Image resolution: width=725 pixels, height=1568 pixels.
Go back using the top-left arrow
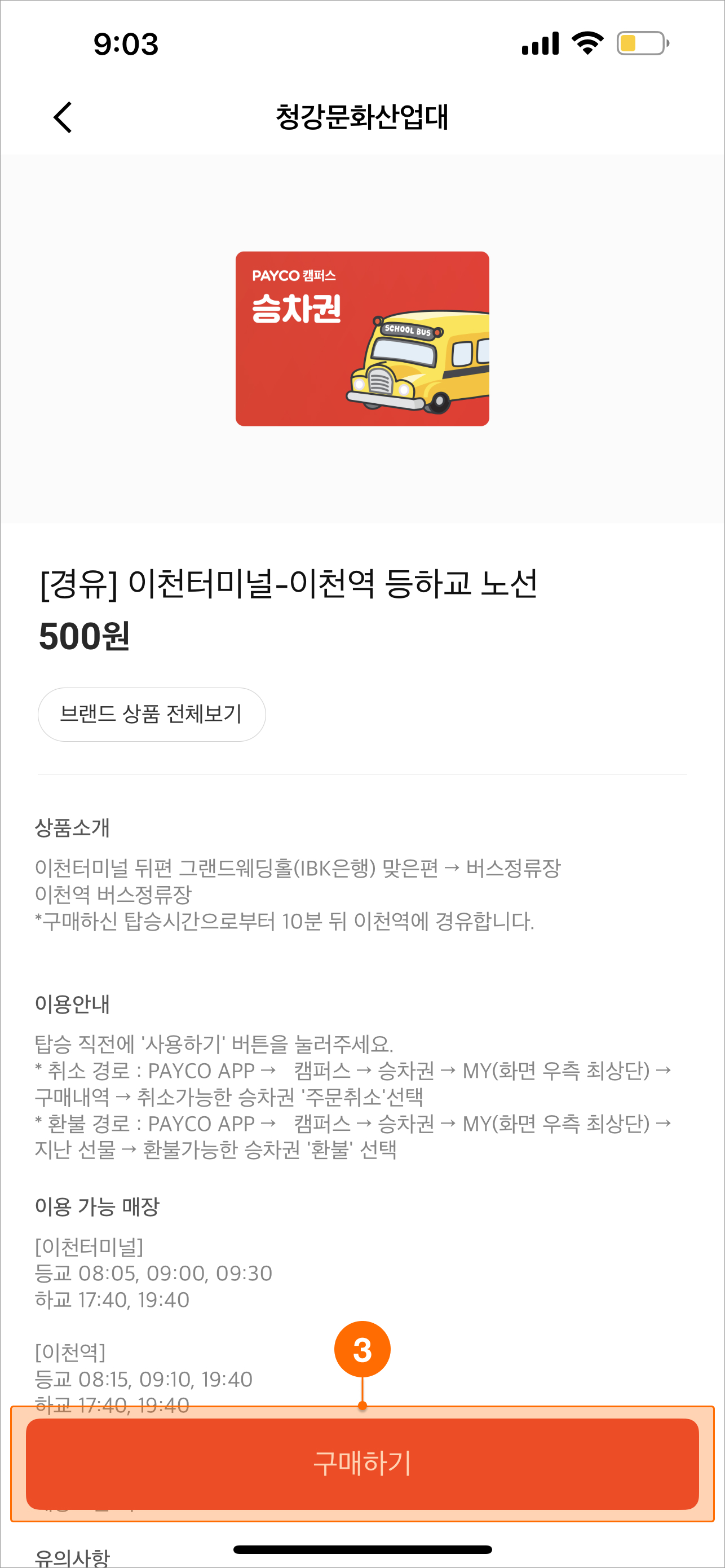click(x=63, y=117)
